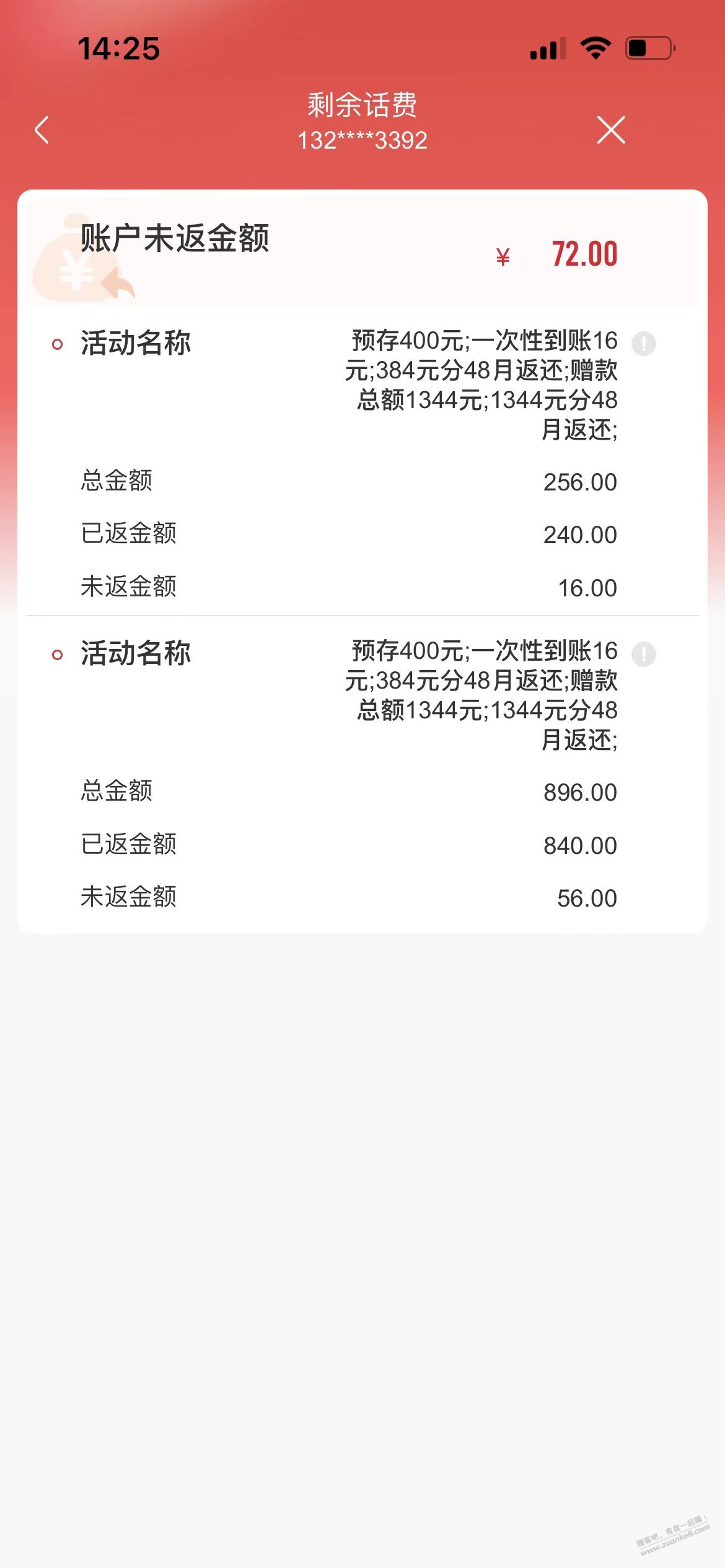Tap the masked phone number 132****3392
The height and width of the screenshot is (1568, 725).
coord(362,141)
